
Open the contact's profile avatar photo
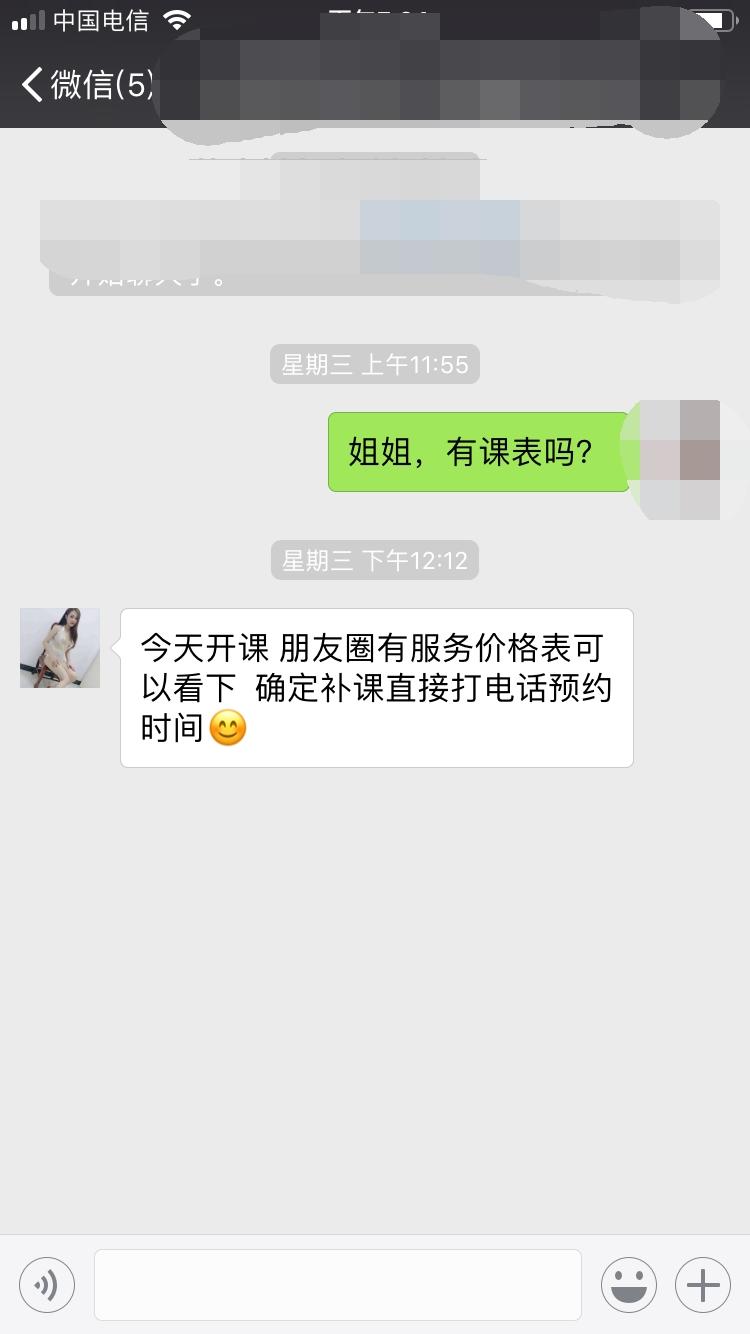(59, 648)
